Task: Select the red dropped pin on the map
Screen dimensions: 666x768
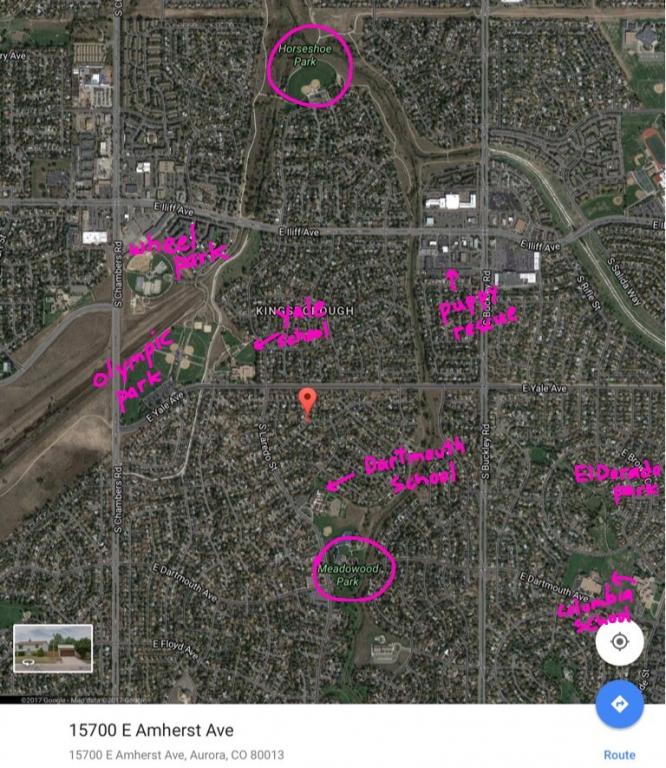Action: click(308, 401)
